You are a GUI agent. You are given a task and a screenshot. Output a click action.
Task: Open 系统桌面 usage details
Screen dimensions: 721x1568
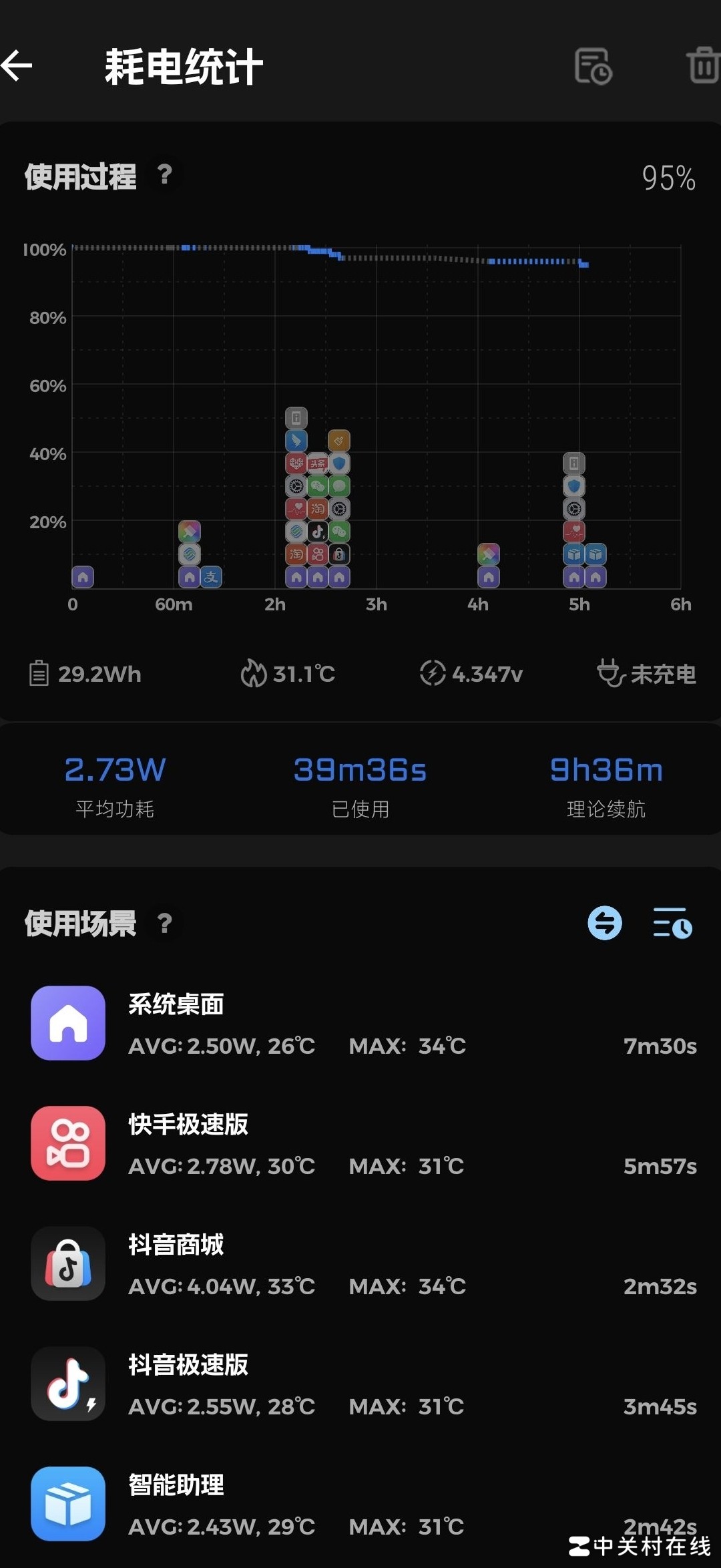pyautogui.click(x=360, y=1023)
